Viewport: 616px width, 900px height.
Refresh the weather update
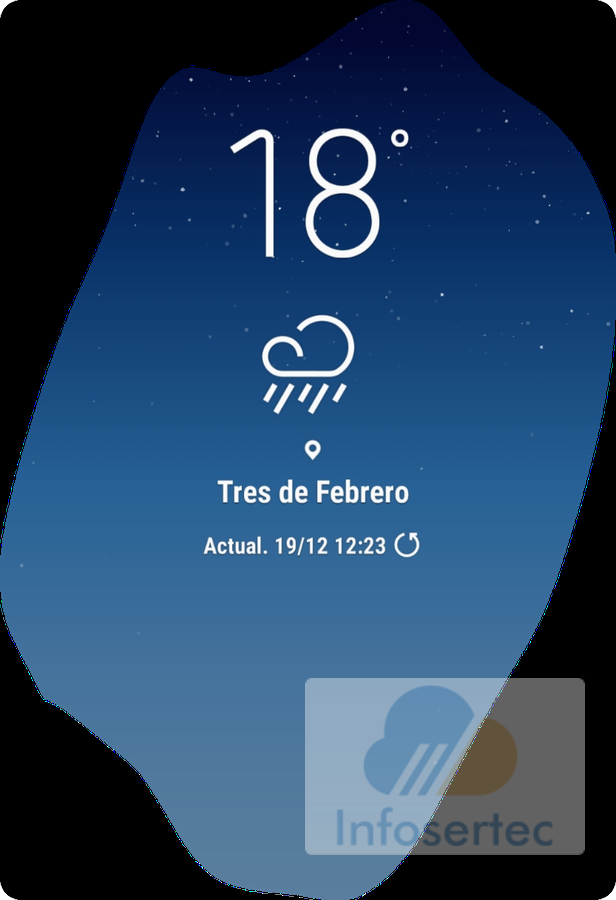pyautogui.click(x=407, y=545)
